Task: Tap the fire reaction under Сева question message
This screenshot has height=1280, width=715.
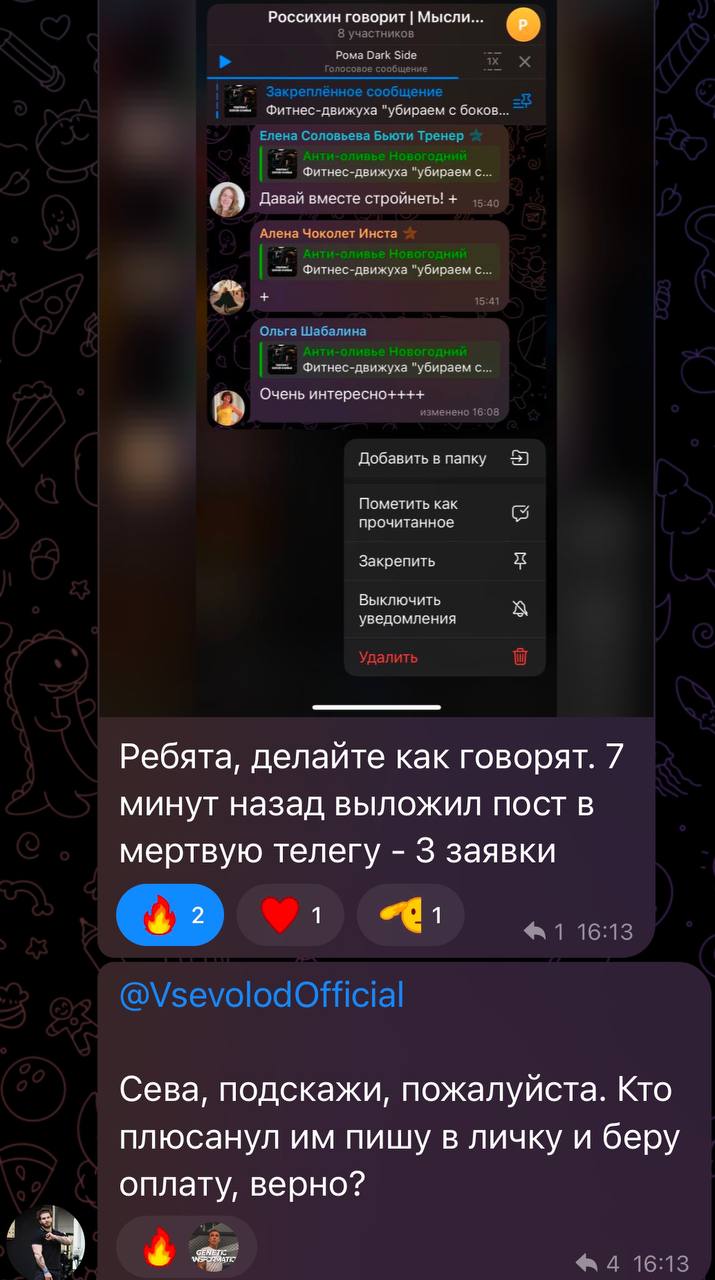Action: click(158, 1248)
